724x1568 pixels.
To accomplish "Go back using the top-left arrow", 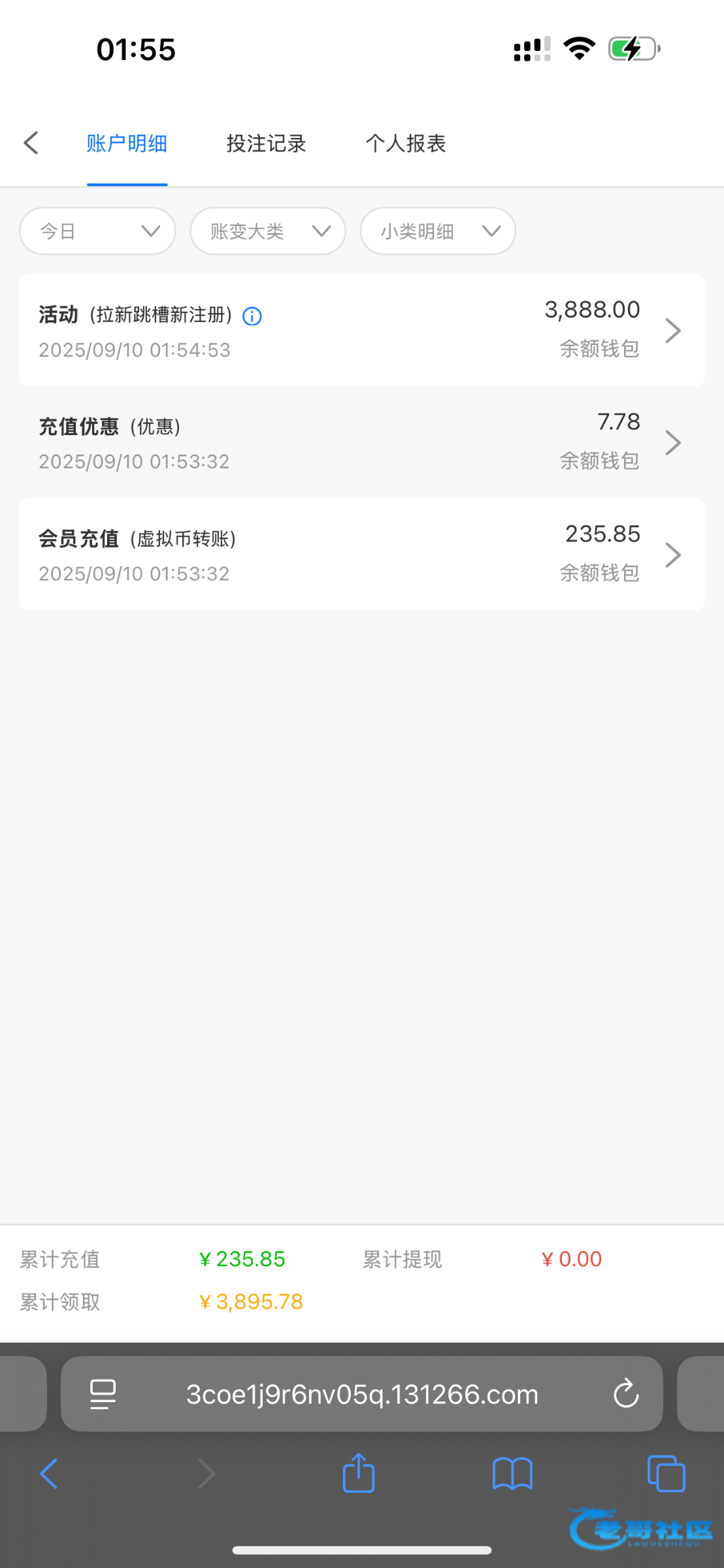I will click(31, 143).
